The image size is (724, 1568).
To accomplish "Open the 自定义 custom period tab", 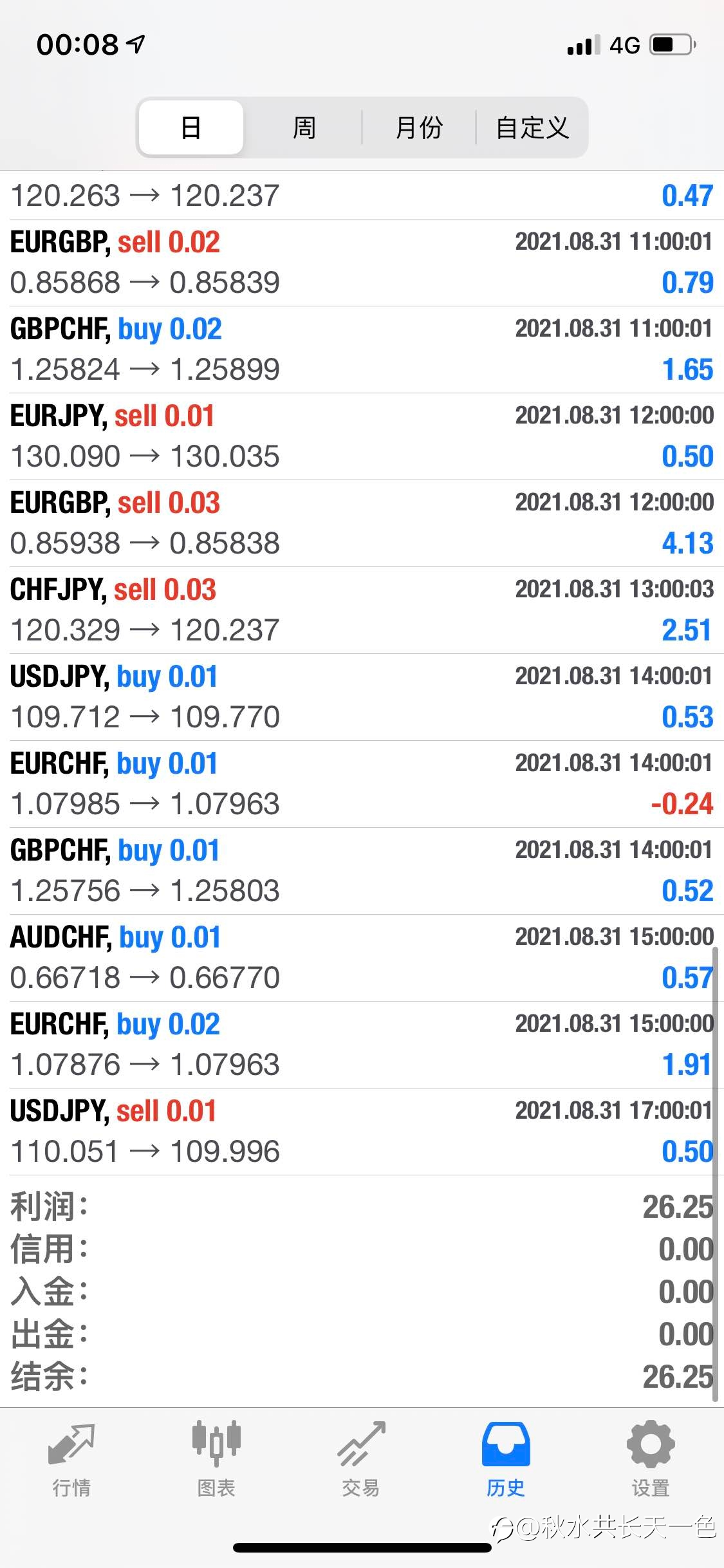I will (x=532, y=127).
